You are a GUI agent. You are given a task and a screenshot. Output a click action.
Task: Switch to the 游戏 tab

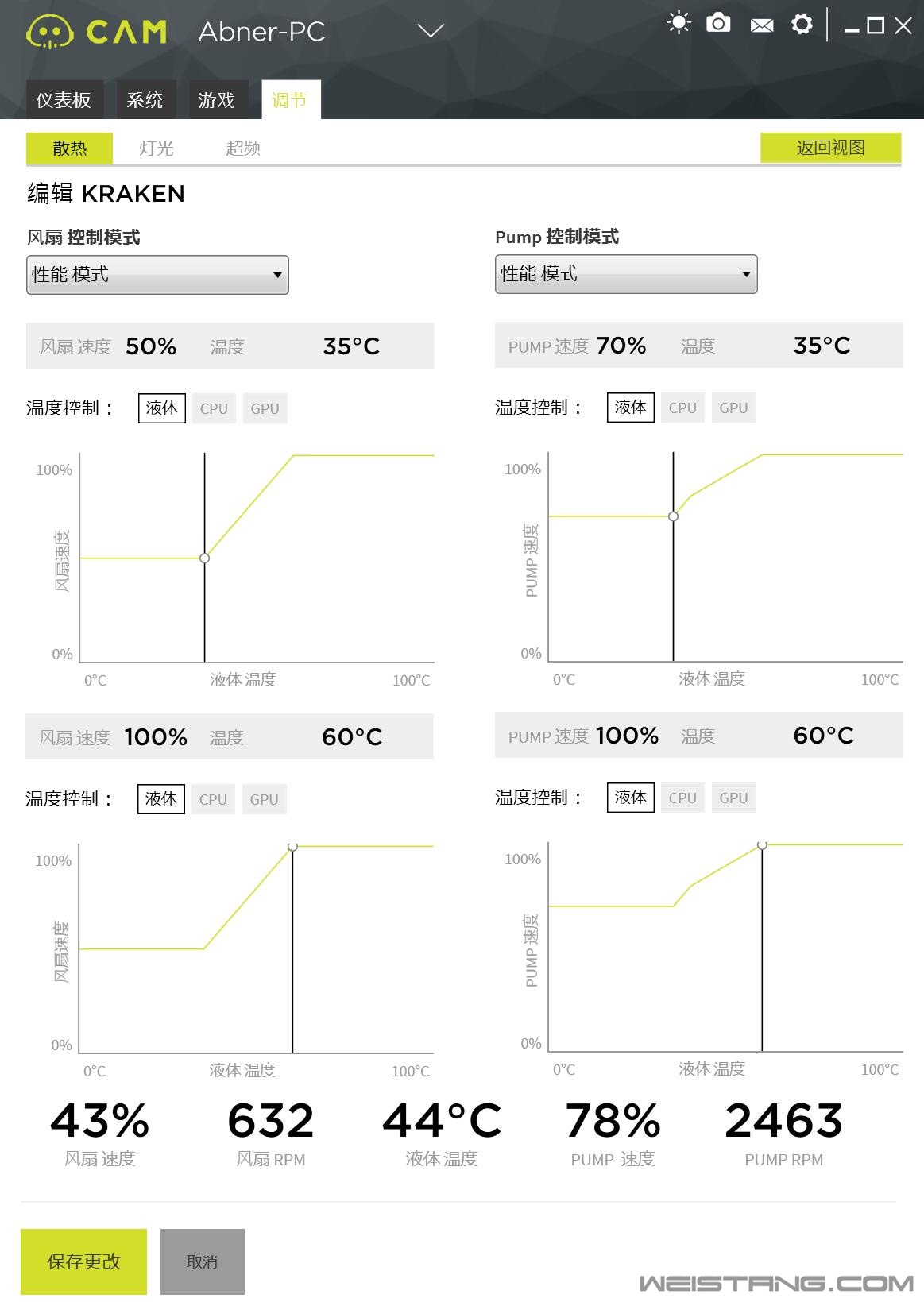[216, 100]
